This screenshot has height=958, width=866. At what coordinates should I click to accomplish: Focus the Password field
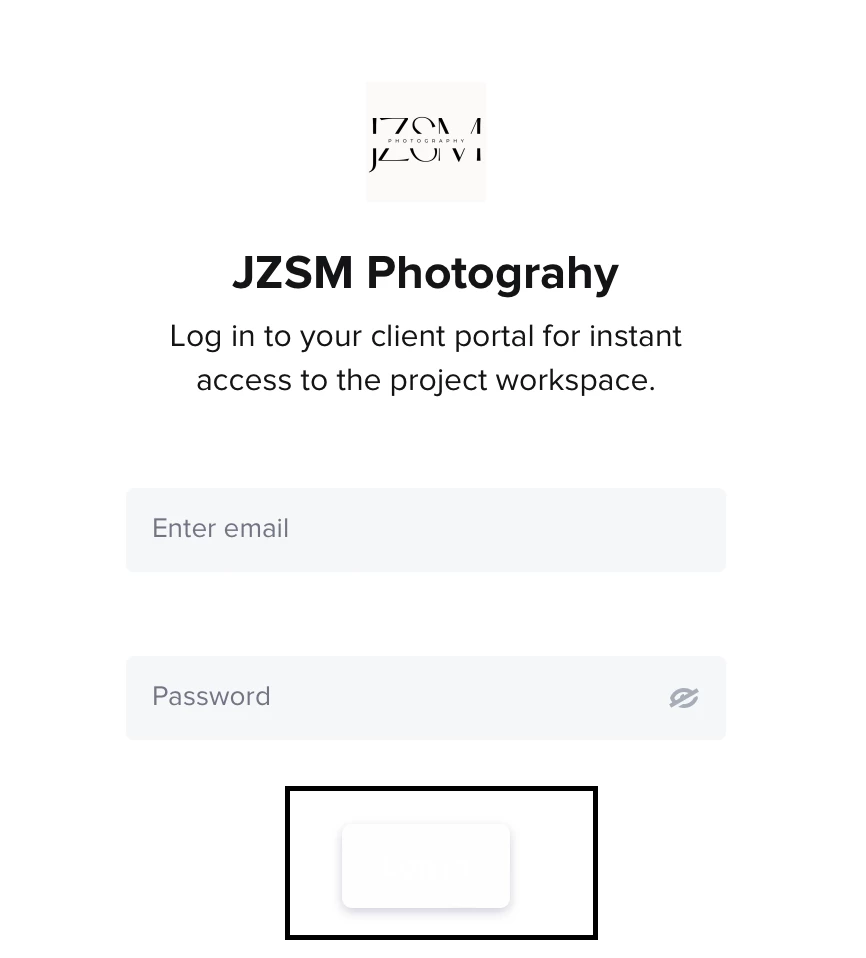tap(400, 697)
